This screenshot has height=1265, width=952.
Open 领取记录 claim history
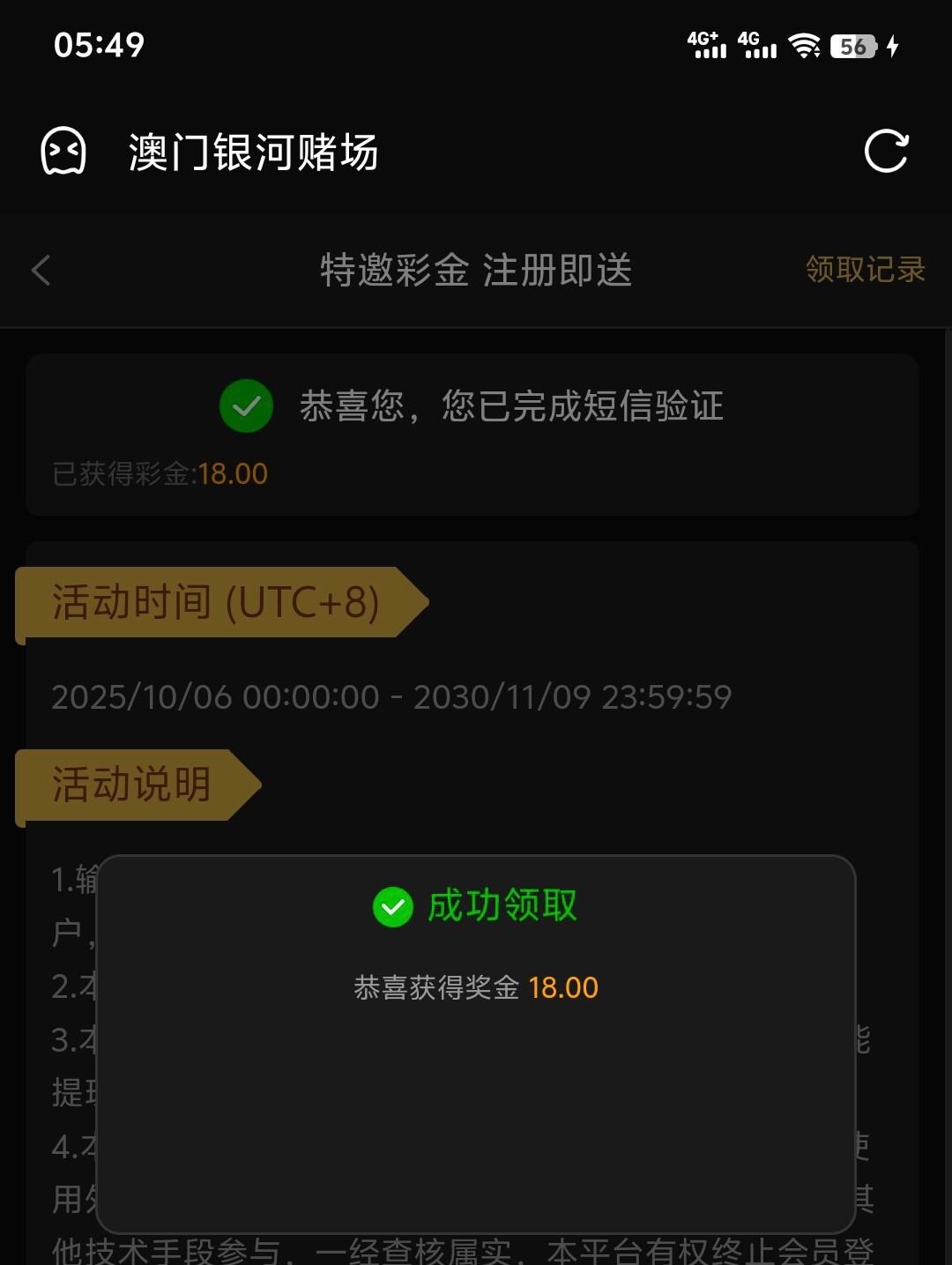coord(865,270)
